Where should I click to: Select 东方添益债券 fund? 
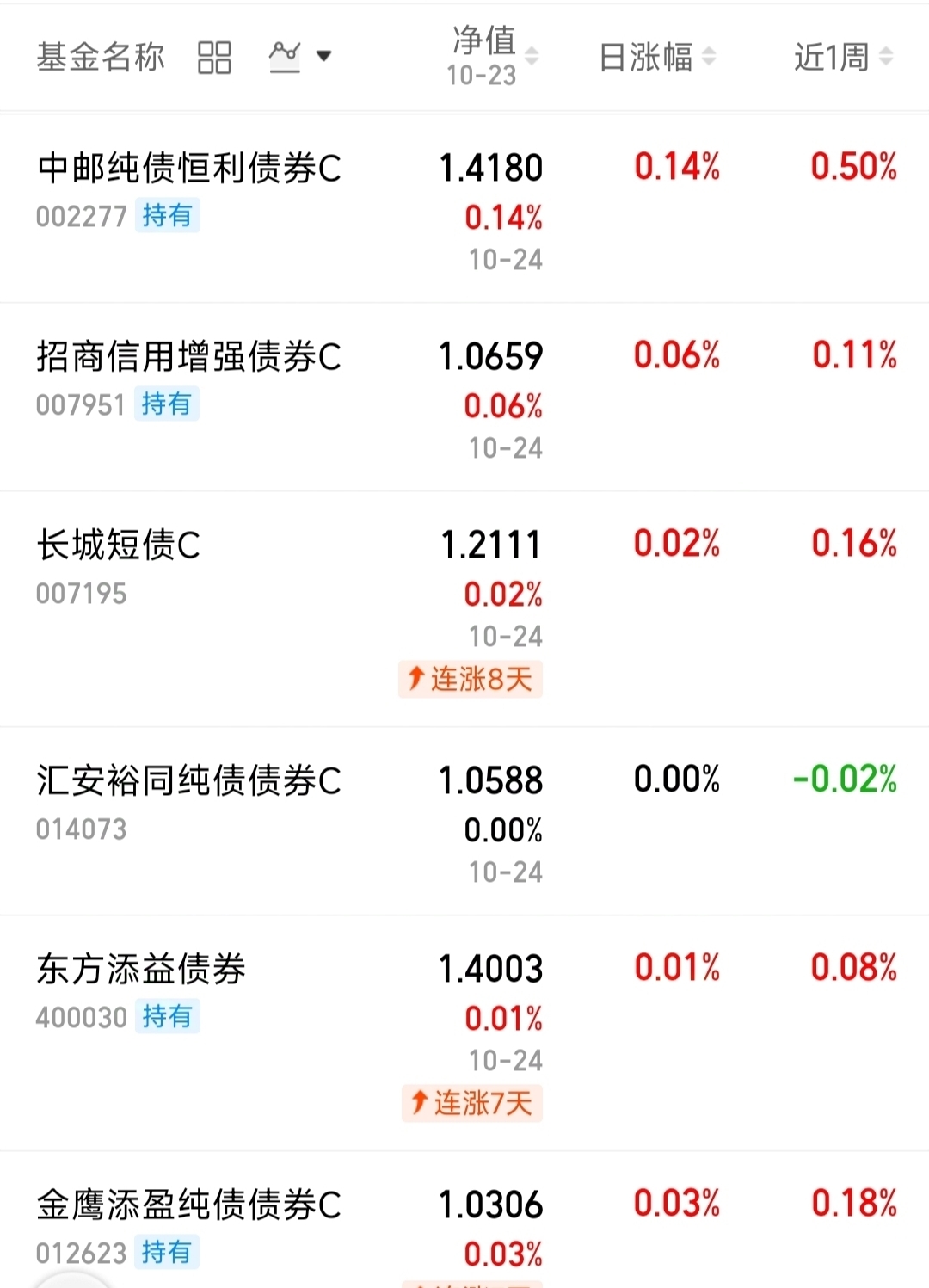pyautogui.click(x=464, y=1033)
